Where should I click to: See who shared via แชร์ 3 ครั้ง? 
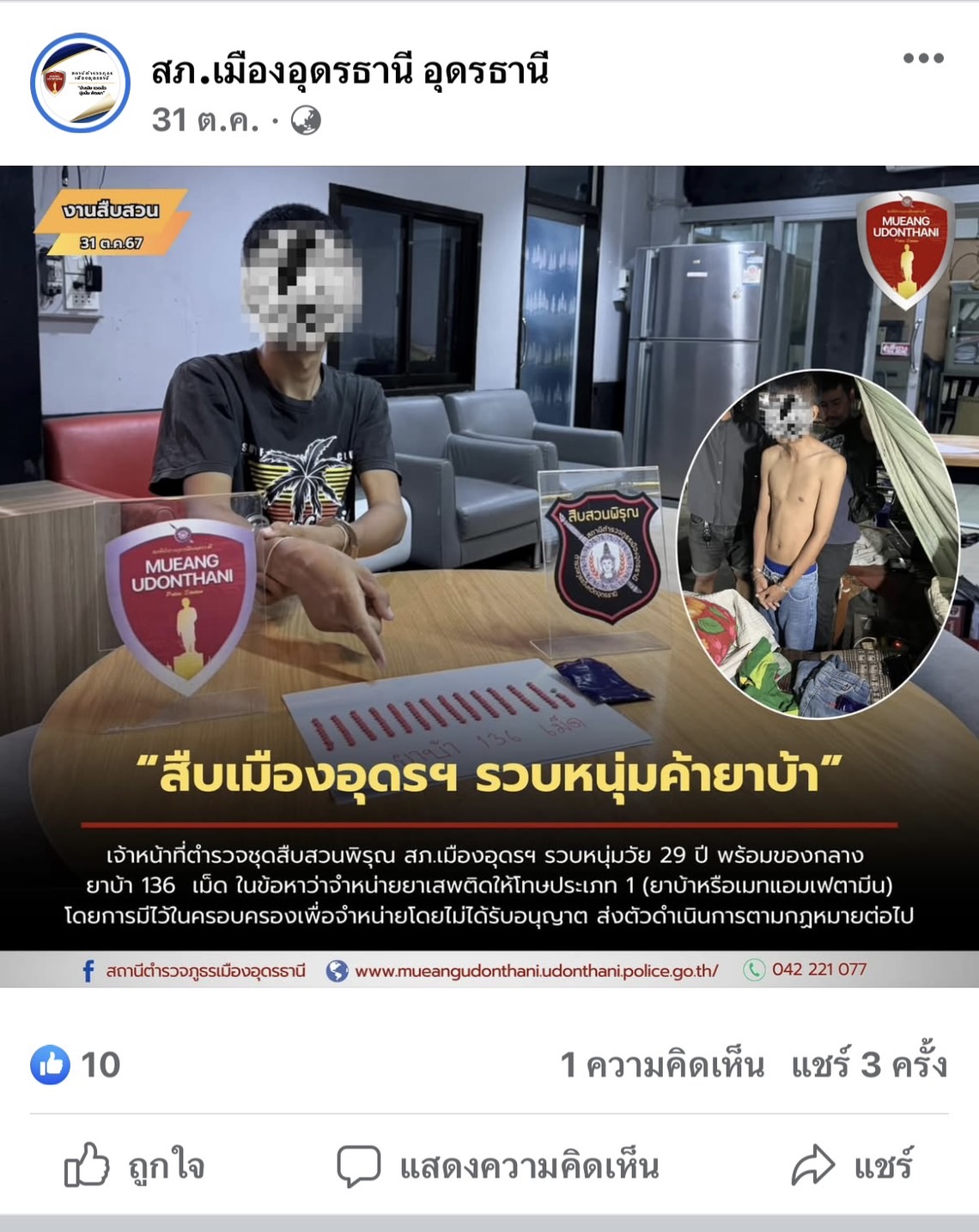(x=868, y=1065)
